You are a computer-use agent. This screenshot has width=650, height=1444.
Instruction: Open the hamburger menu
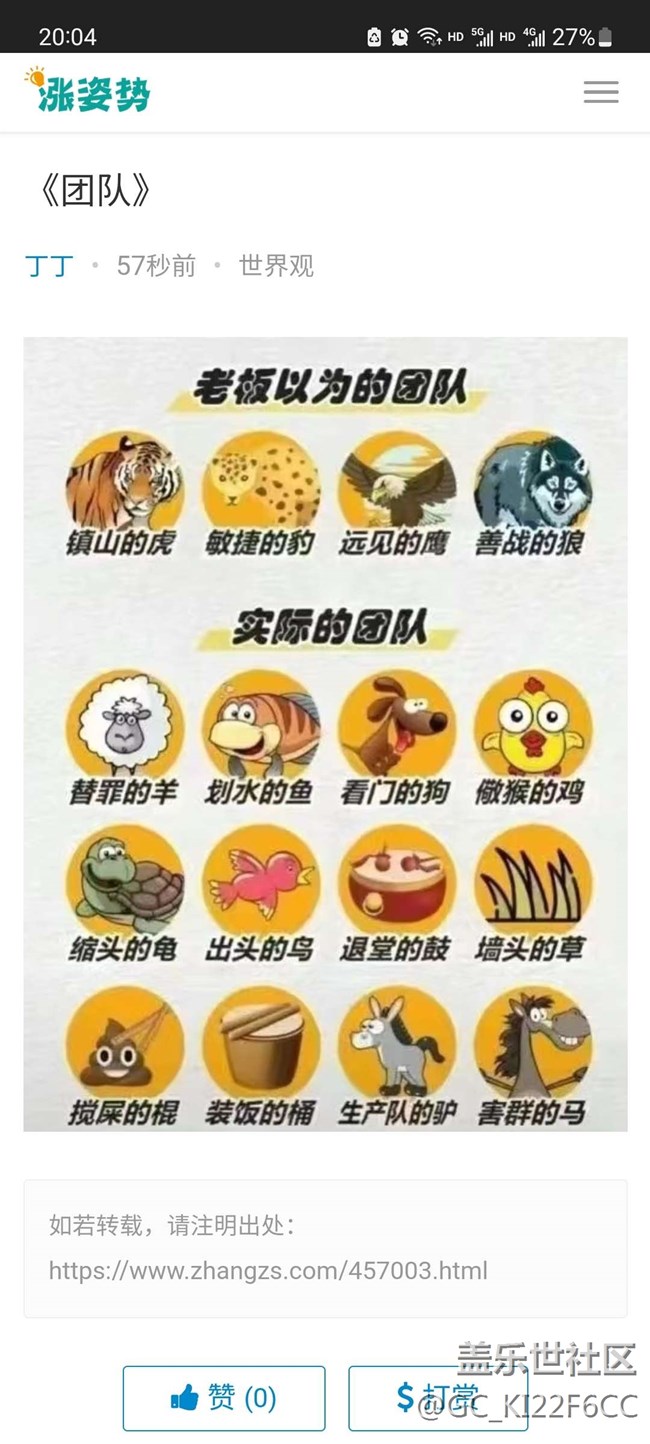(x=600, y=93)
